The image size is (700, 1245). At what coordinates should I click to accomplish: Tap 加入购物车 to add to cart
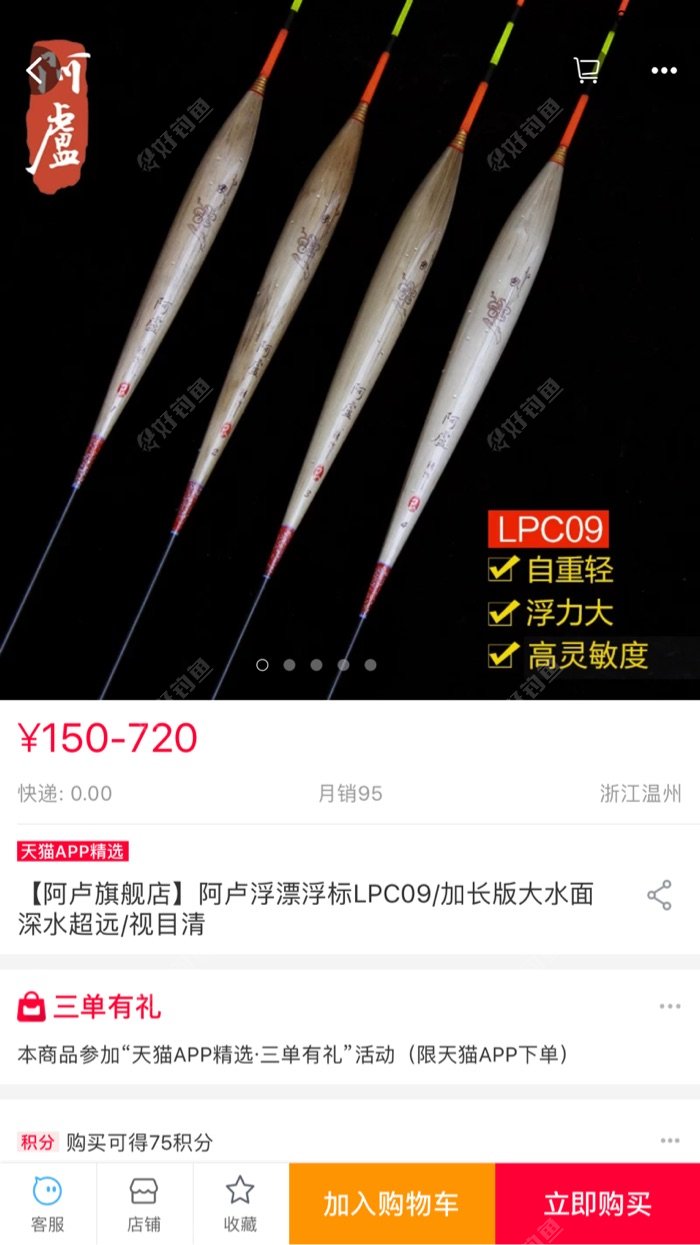point(391,1203)
